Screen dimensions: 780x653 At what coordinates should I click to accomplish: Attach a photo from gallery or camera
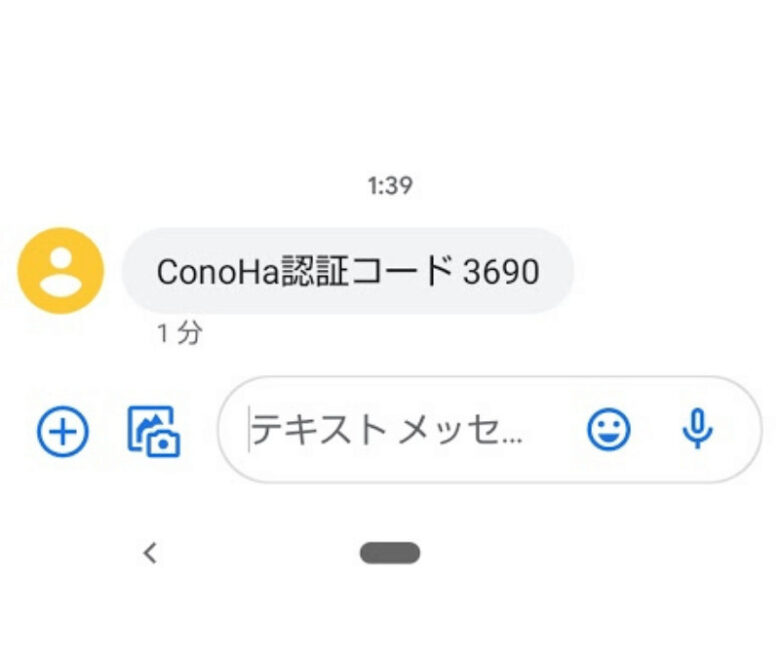[x=154, y=431]
